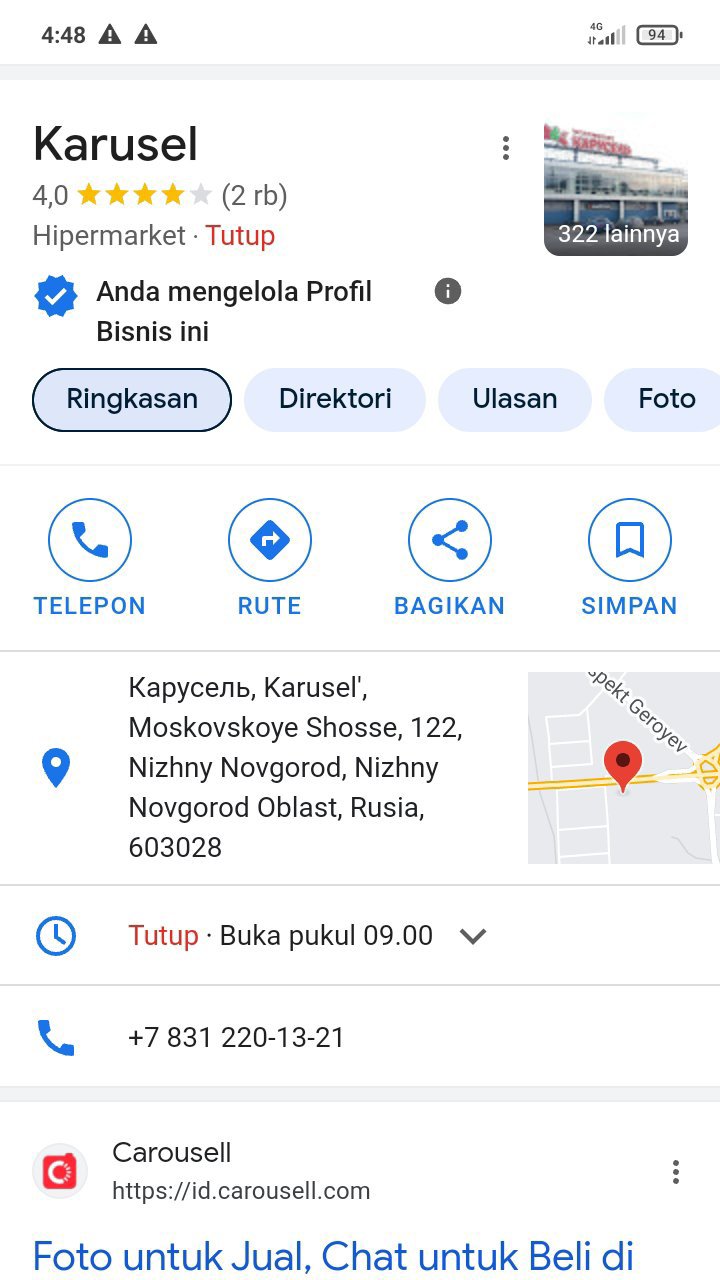Open the Carousell search result link
This screenshot has height=1280, width=720.
333,1255
